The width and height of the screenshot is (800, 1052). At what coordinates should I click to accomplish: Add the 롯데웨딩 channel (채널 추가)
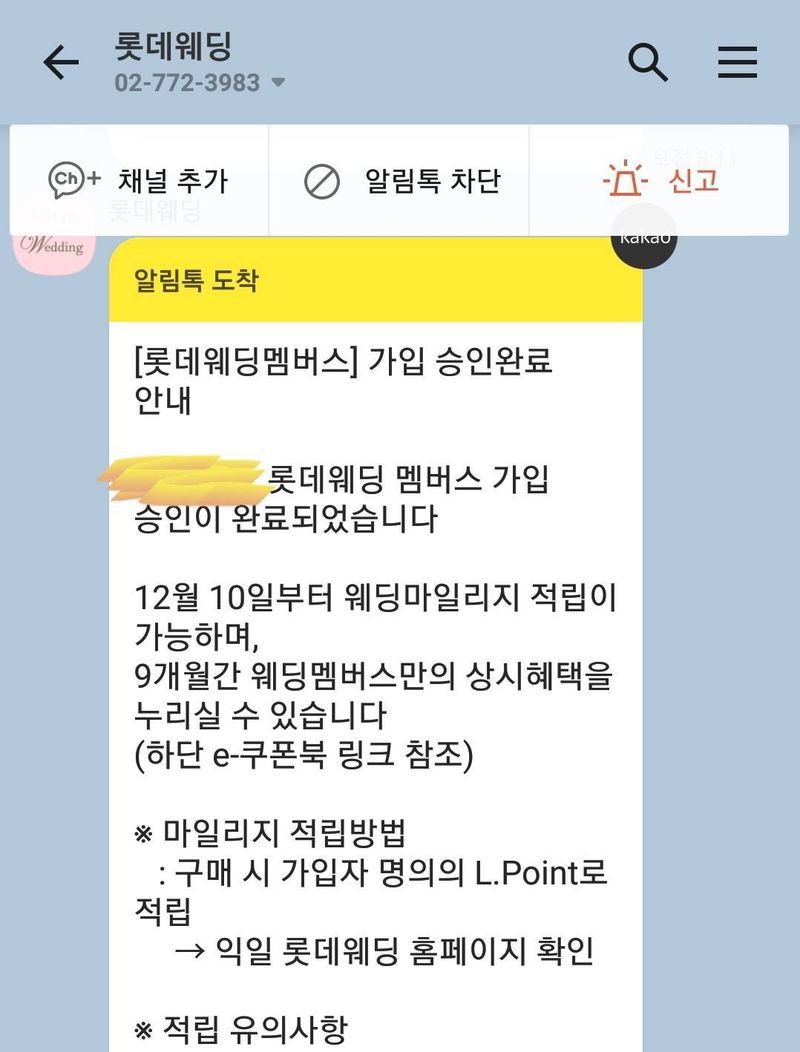point(138,181)
